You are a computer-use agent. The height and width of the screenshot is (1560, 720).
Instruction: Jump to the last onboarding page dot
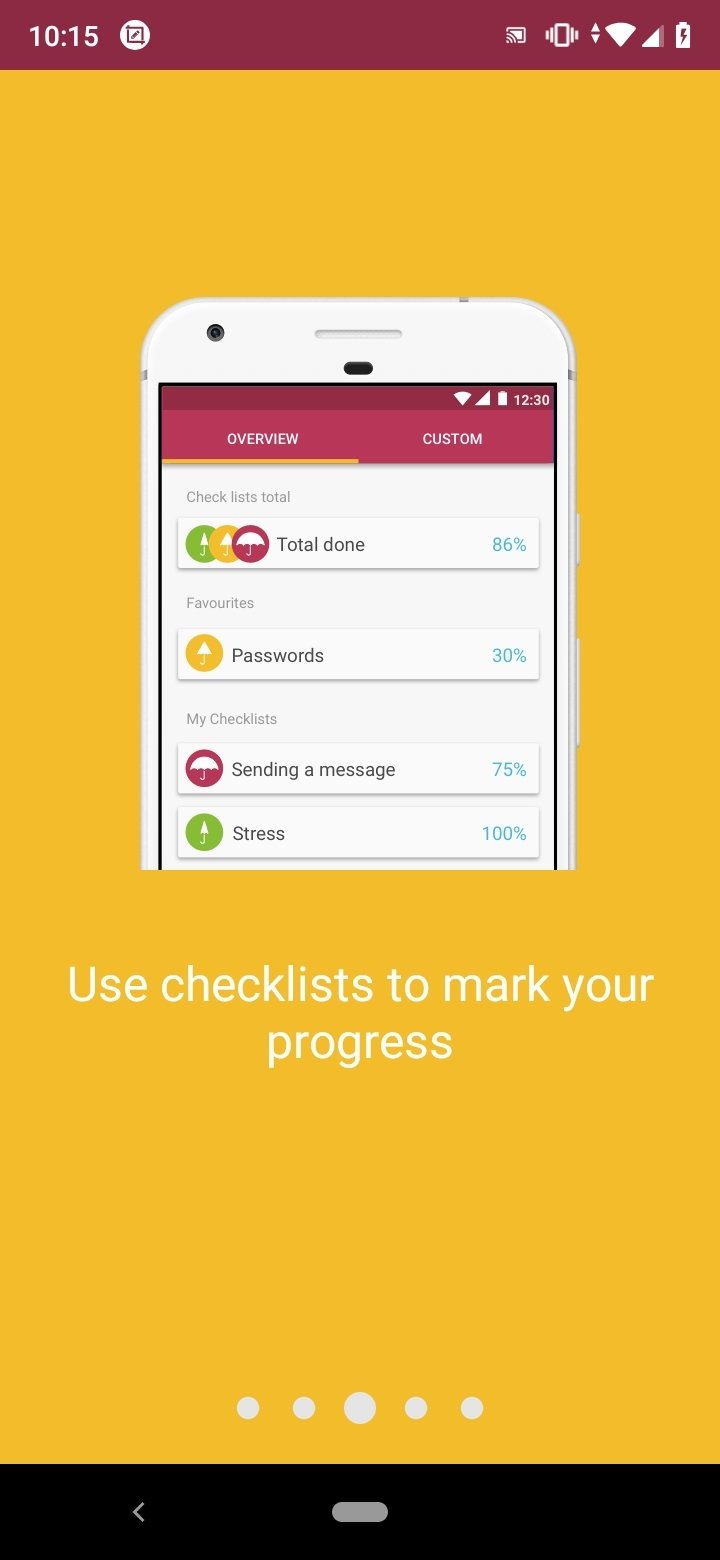472,1408
